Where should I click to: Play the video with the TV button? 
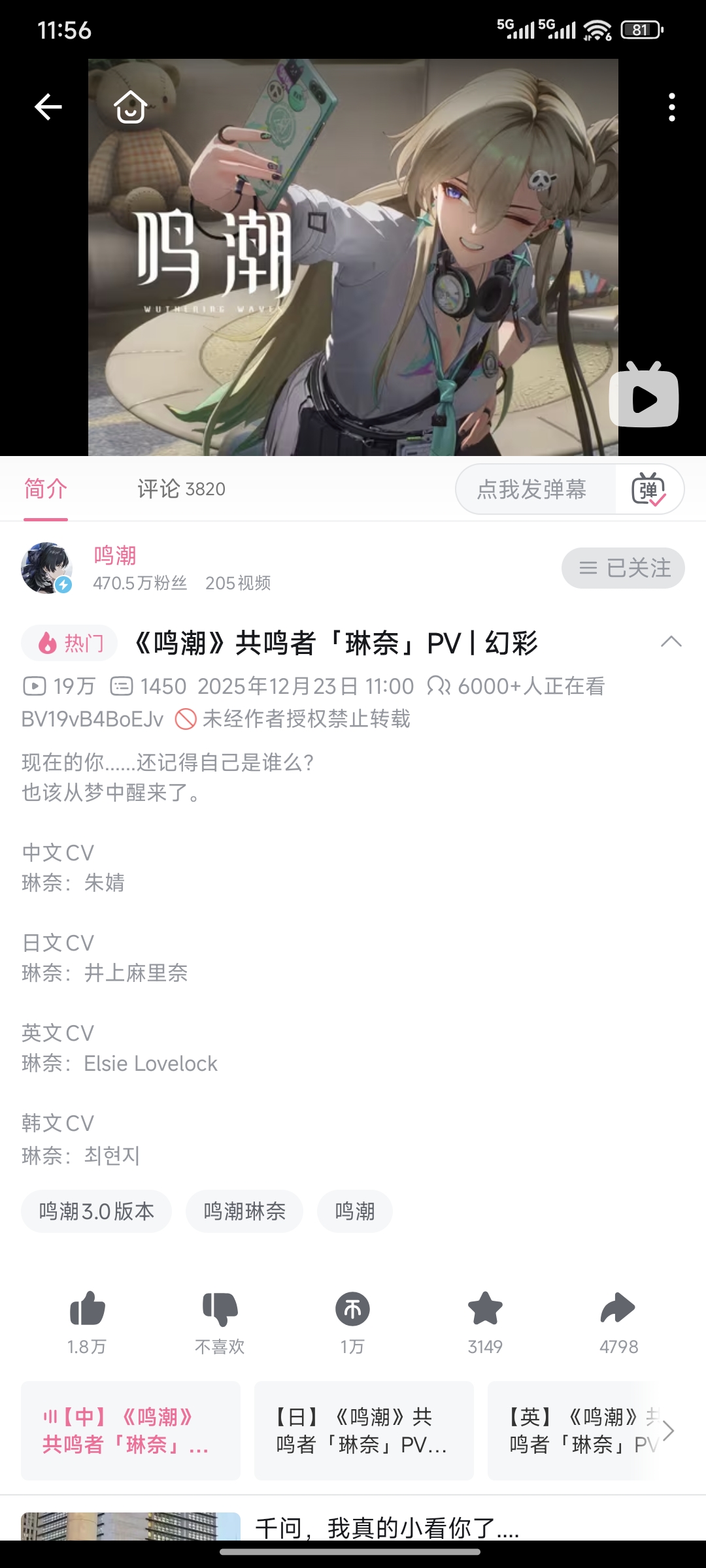(644, 397)
